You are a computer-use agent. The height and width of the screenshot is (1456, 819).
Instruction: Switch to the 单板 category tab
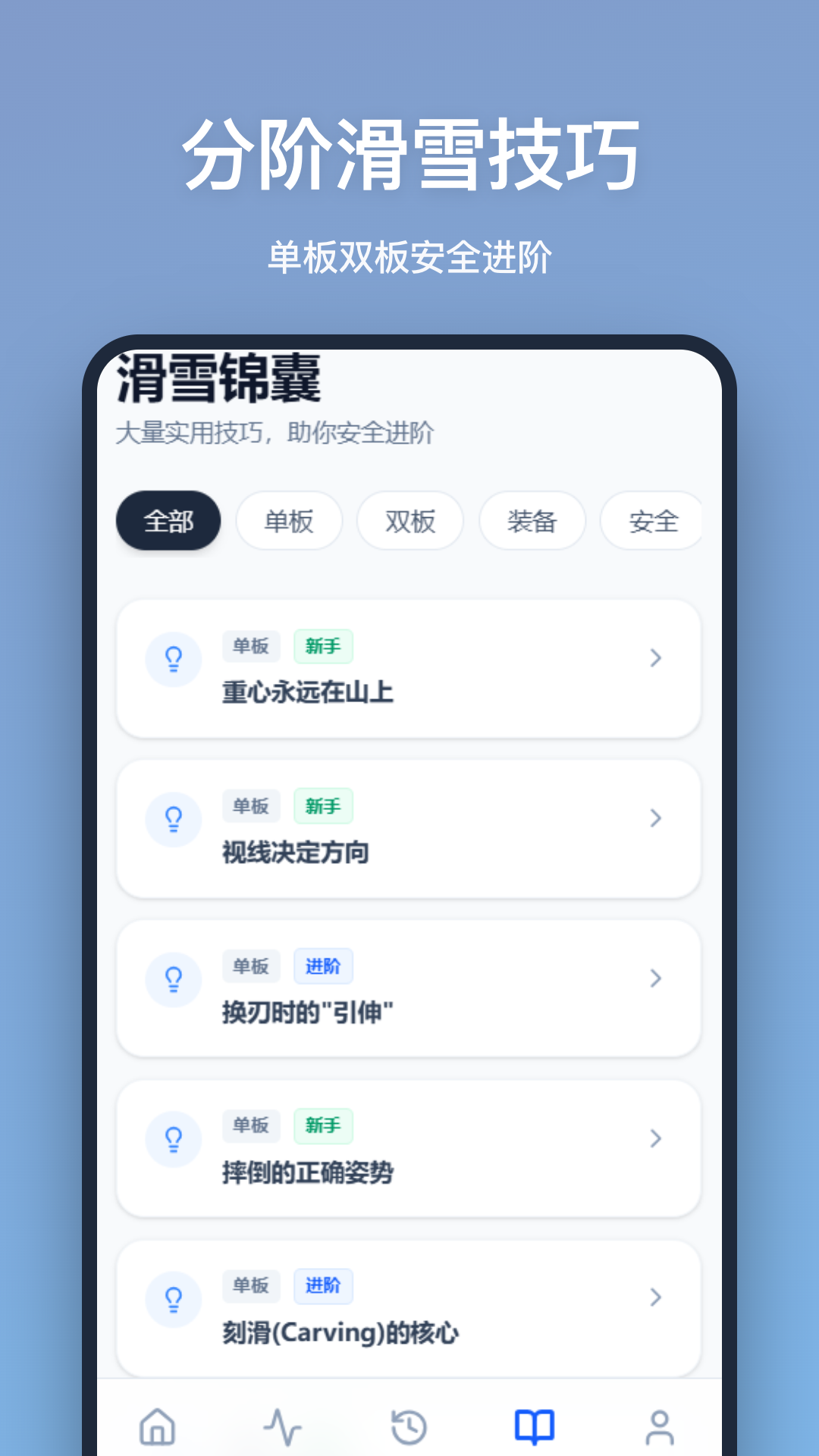pyautogui.click(x=289, y=520)
